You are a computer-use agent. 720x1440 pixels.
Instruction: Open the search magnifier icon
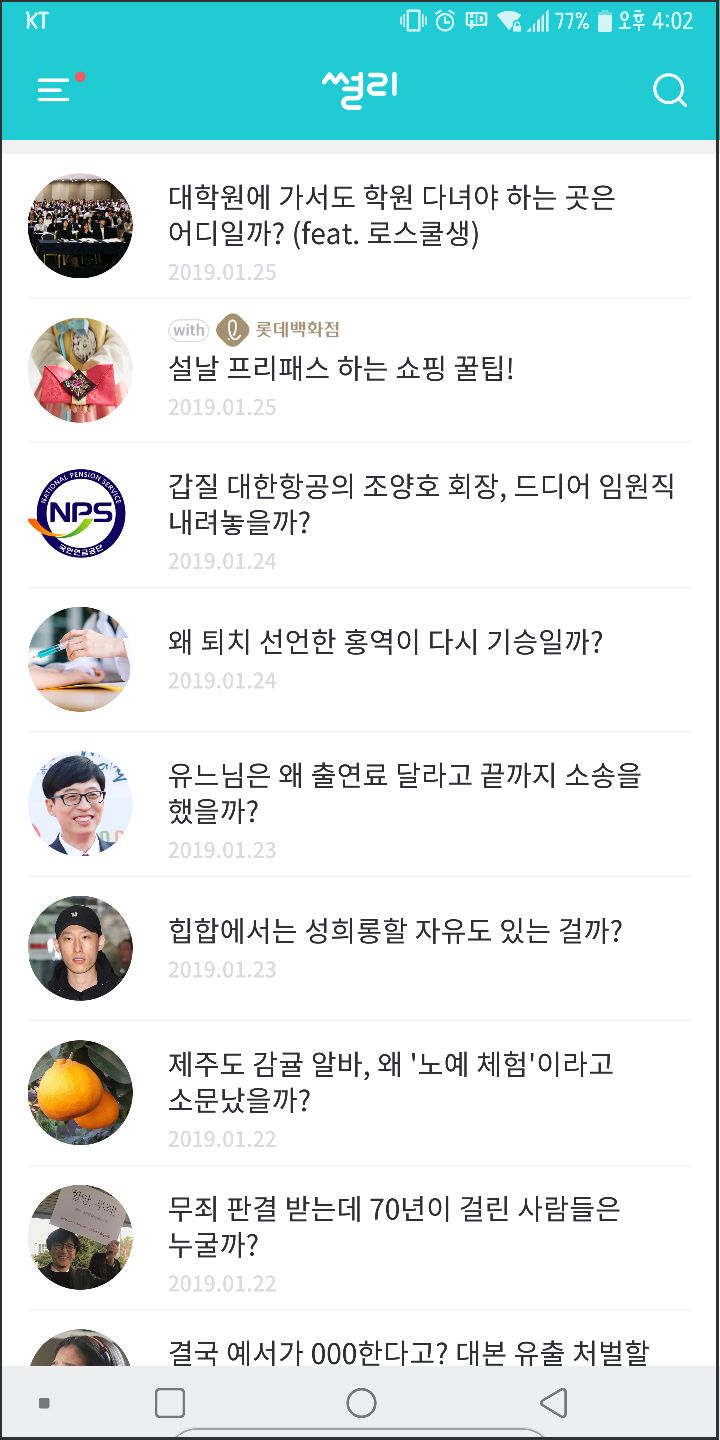coord(669,91)
